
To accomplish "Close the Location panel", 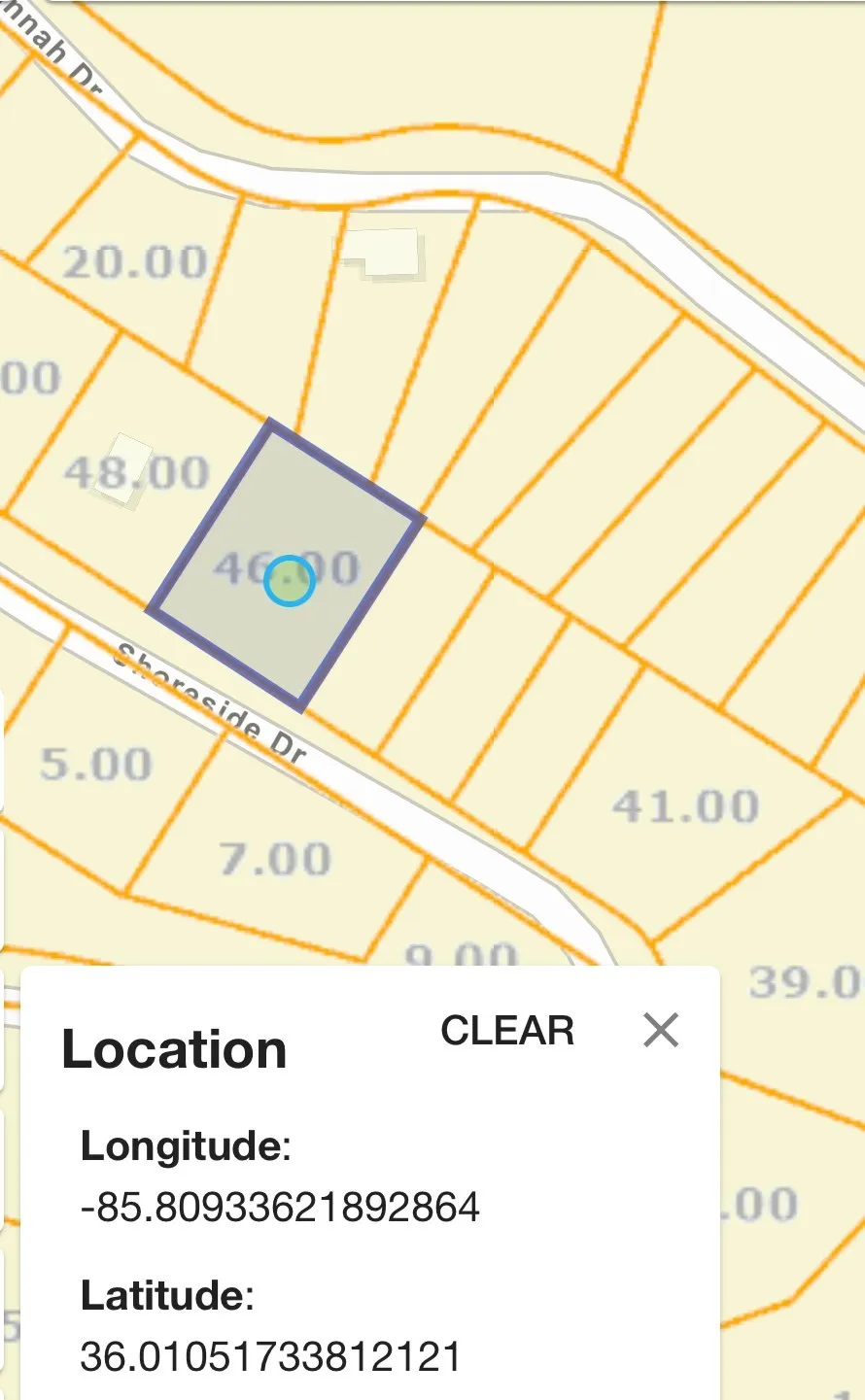I will point(661,1030).
